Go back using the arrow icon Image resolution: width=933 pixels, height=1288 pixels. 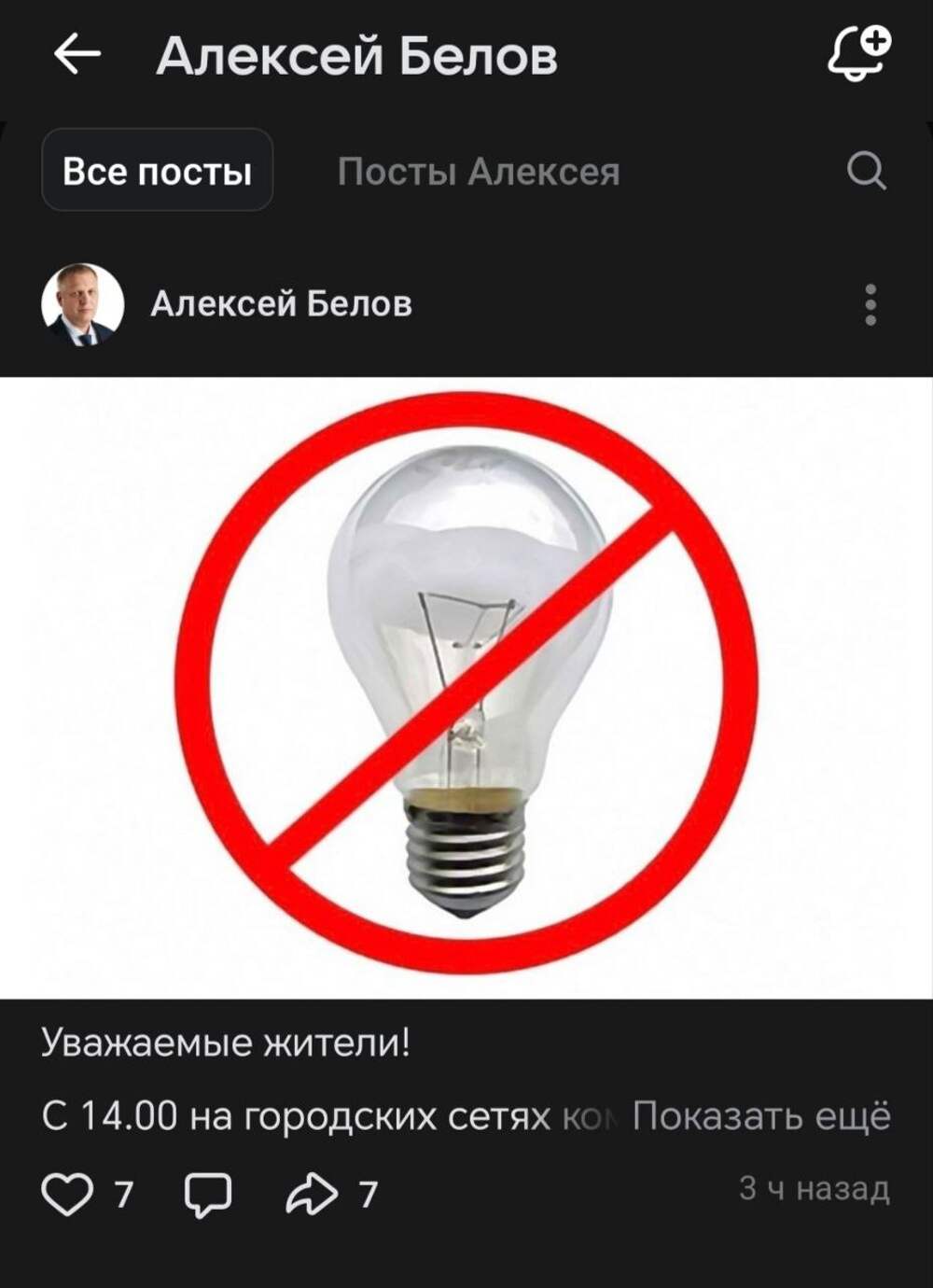pyautogui.click(x=77, y=55)
